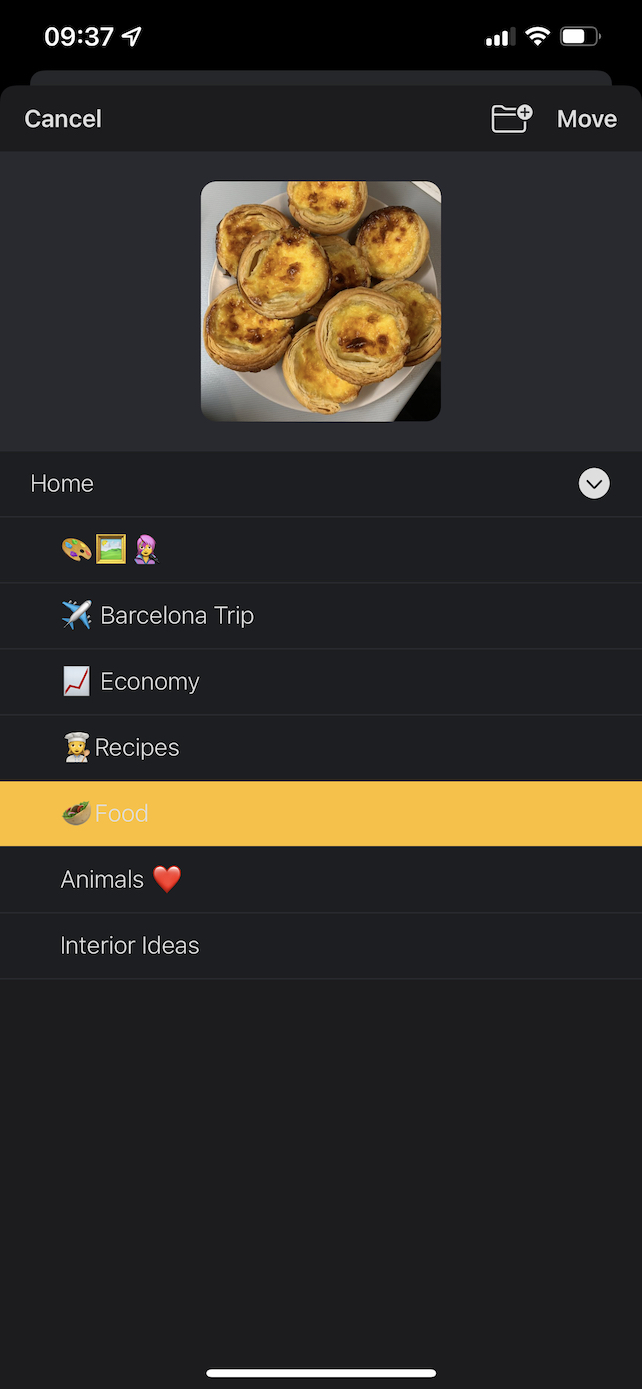Confirm with the Move button
The image size is (642, 1389).
[x=587, y=119]
